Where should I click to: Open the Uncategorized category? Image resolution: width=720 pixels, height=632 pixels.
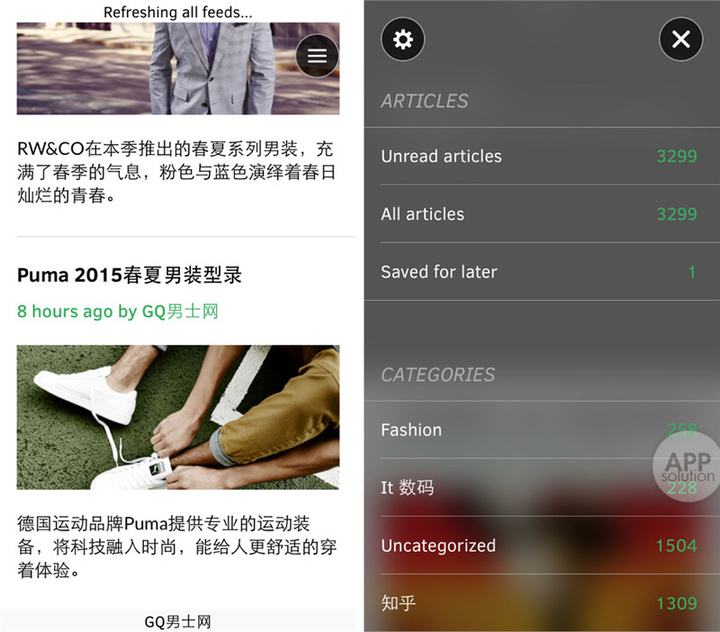(540, 546)
